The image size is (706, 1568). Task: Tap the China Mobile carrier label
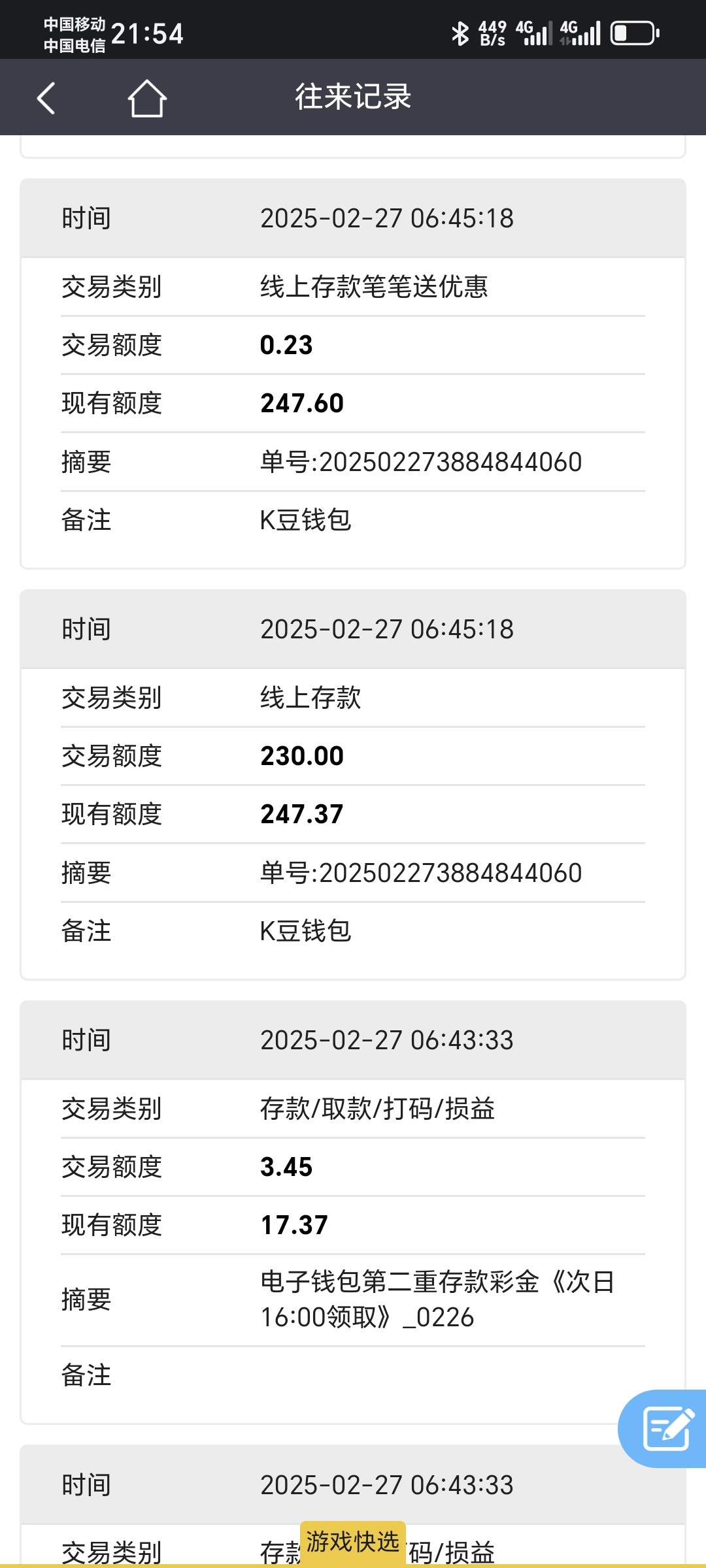(x=74, y=22)
